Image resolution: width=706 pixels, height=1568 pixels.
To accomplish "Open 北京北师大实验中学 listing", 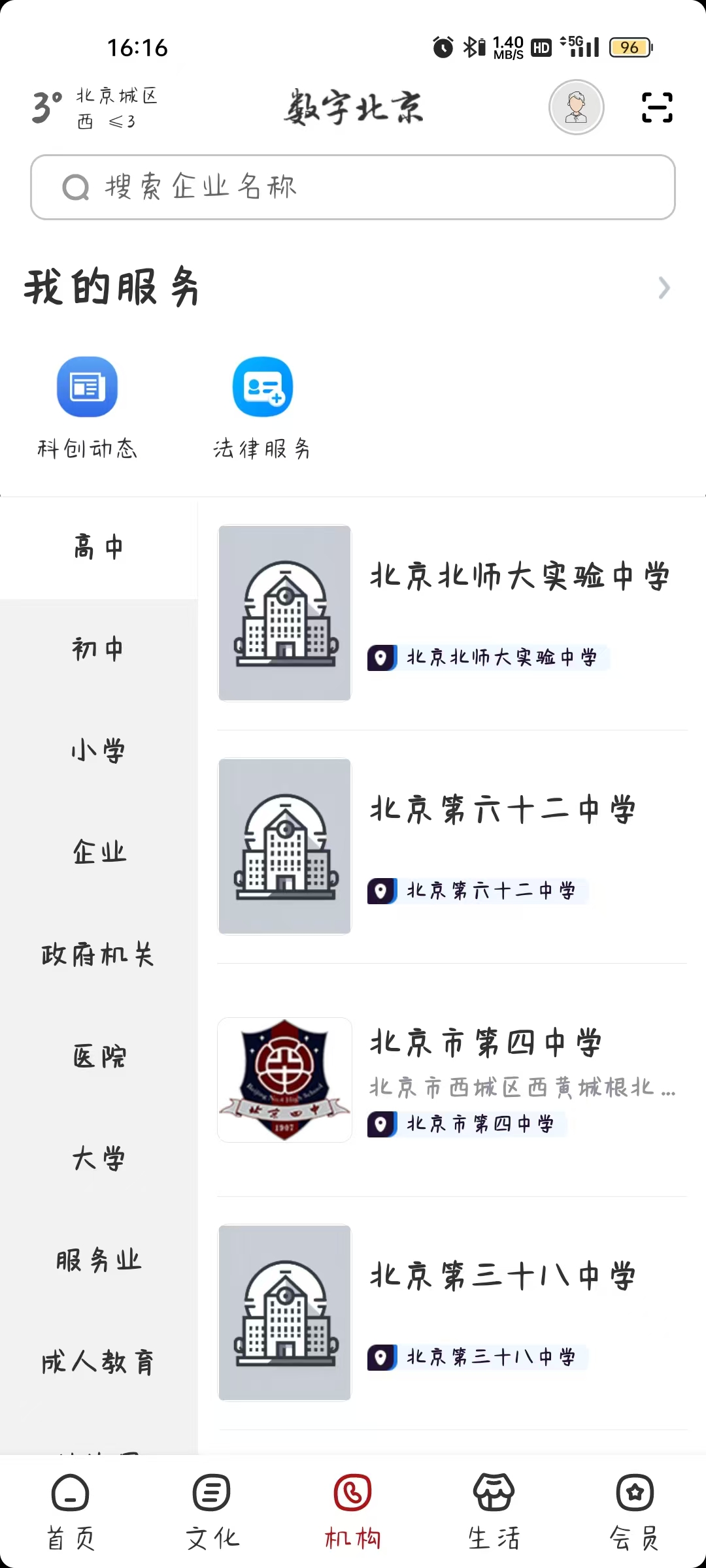I will [519, 577].
